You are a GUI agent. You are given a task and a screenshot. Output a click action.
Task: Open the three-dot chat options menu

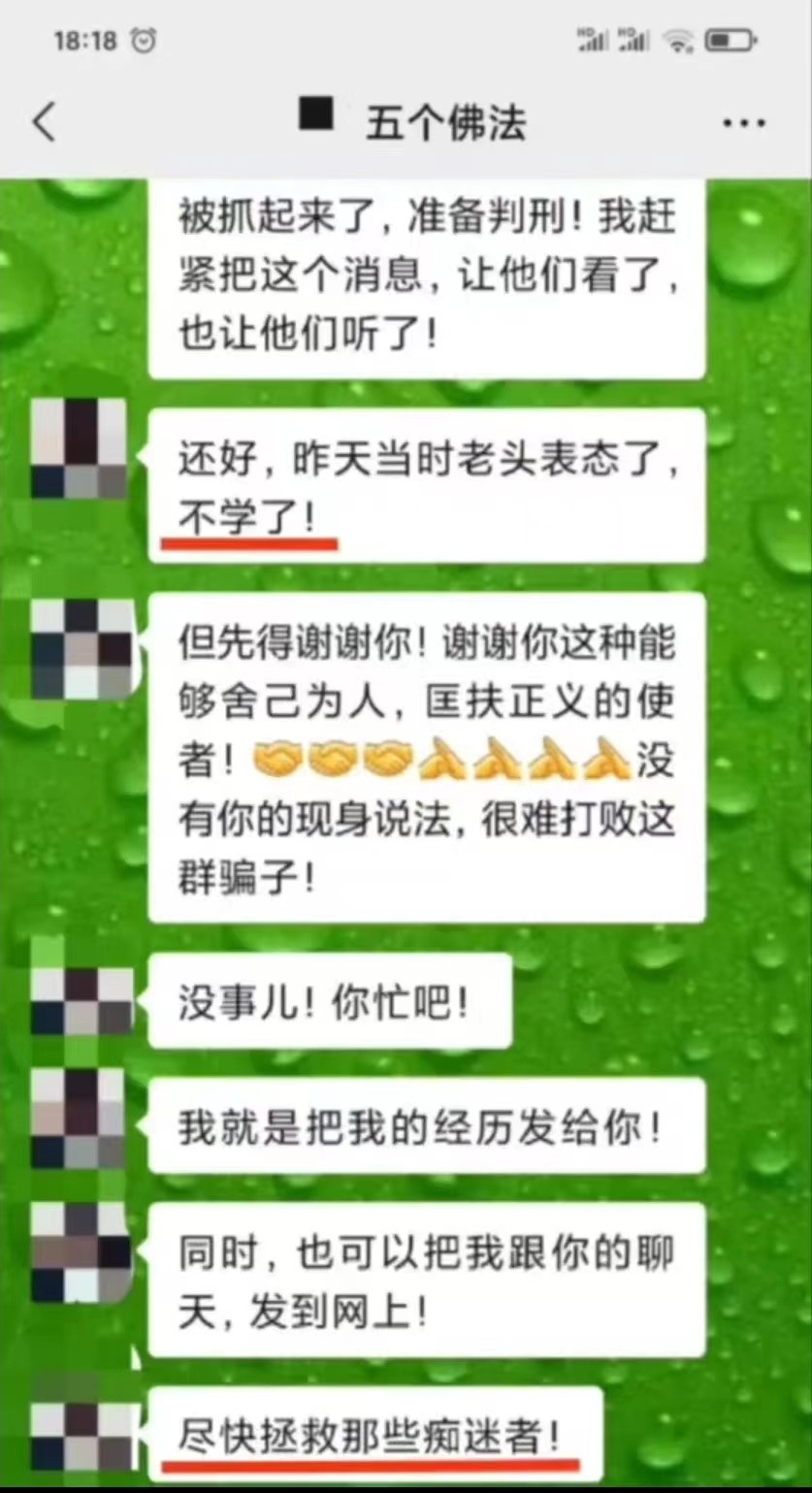[744, 123]
